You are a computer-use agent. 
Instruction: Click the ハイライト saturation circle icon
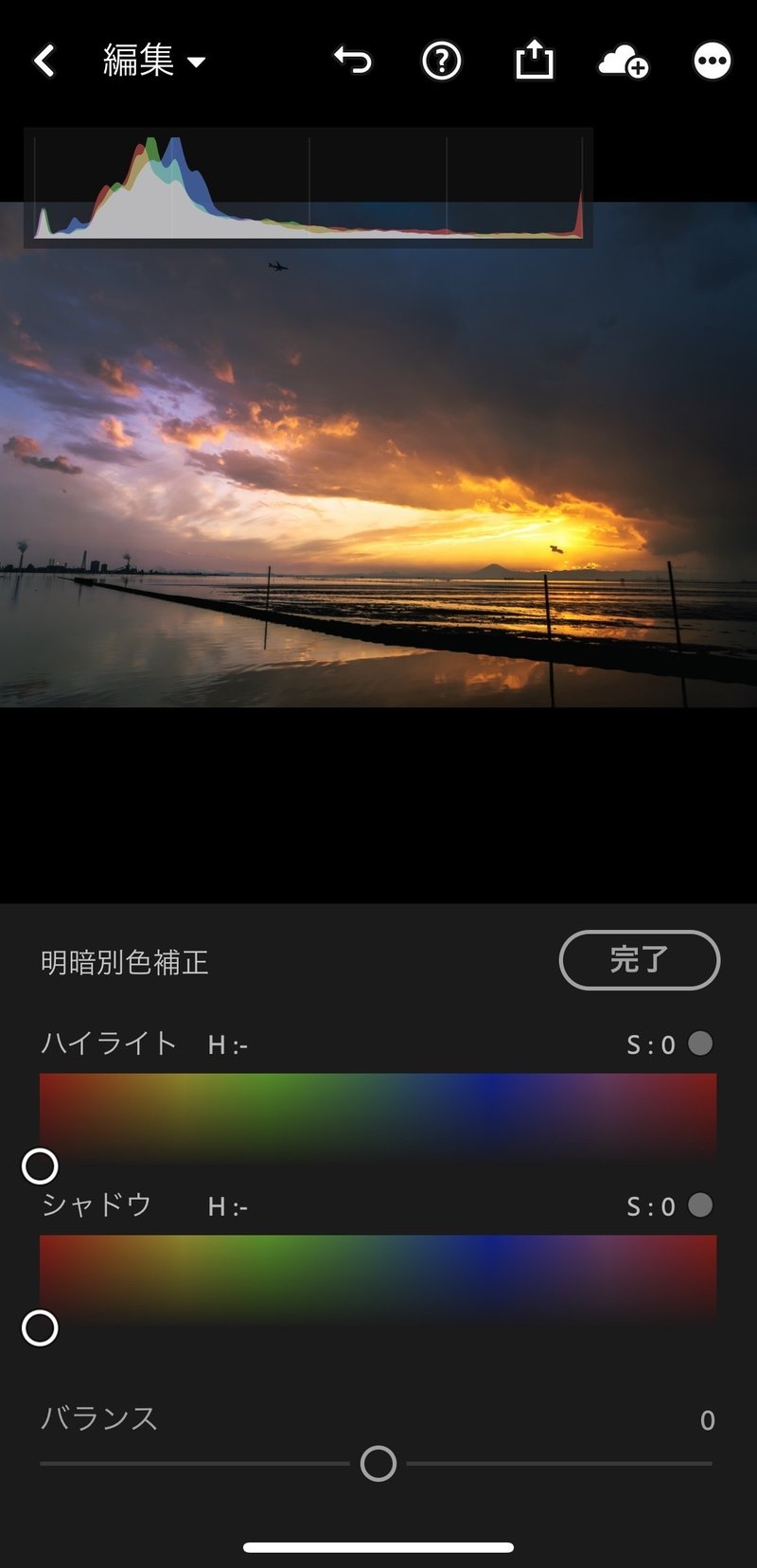[701, 1043]
